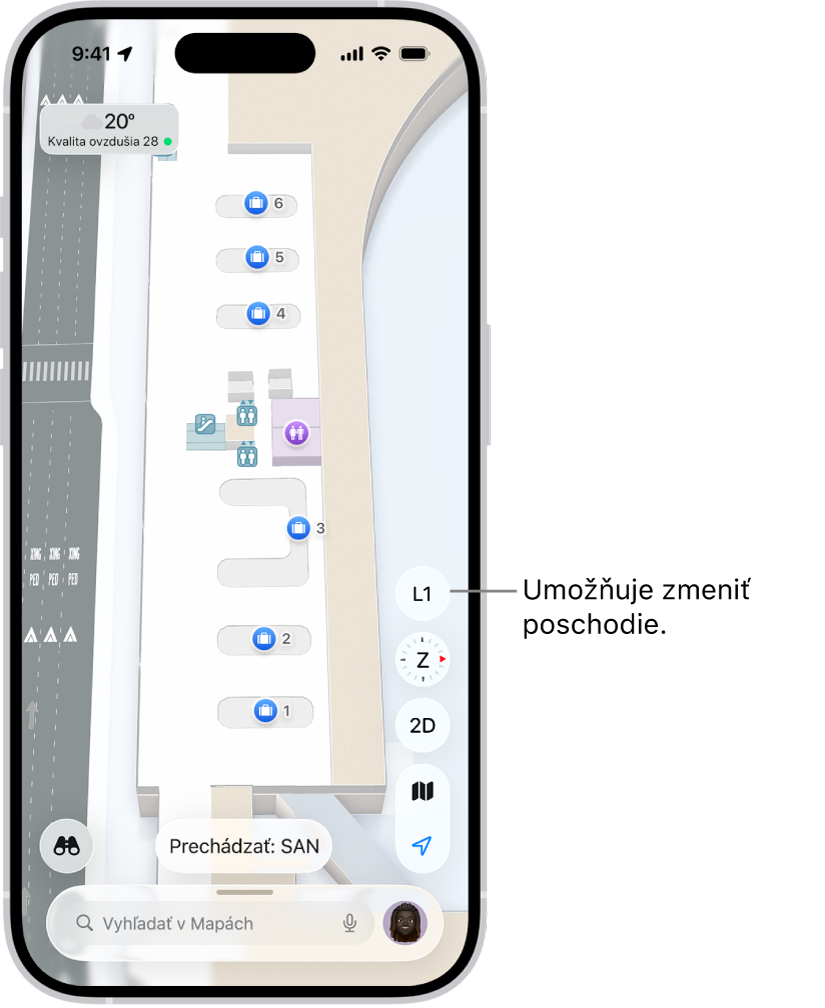Select baggage claim 2 marker

tap(264, 638)
